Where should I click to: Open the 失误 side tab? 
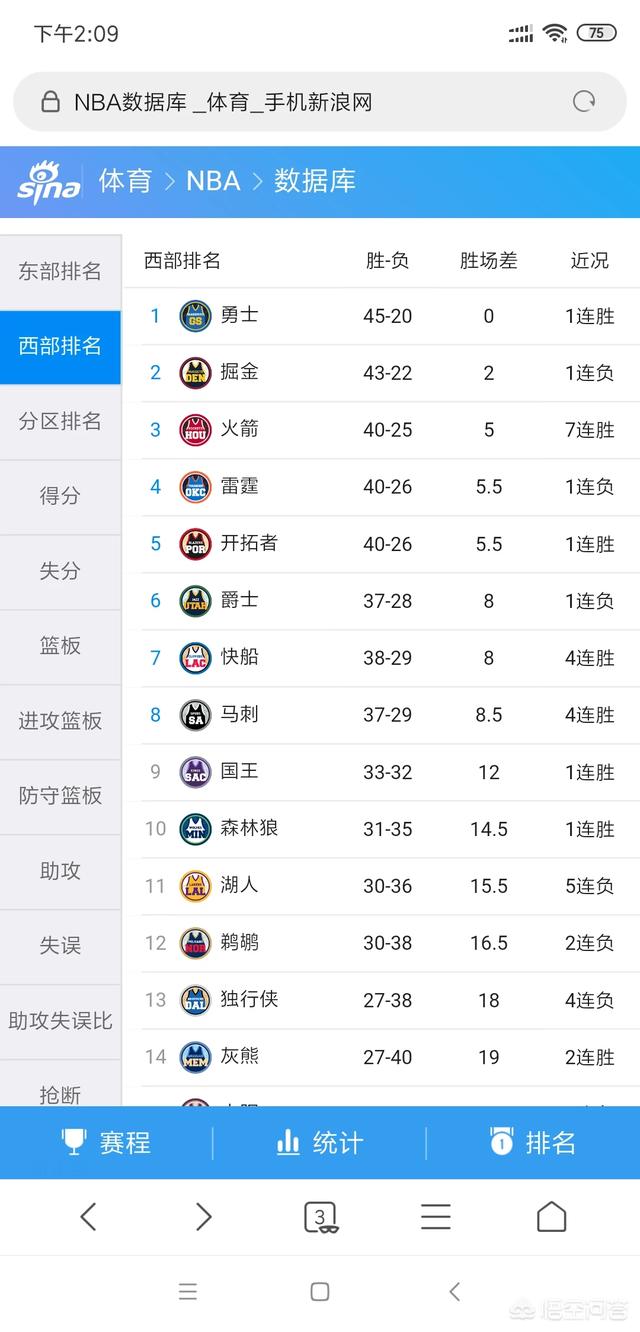(x=60, y=946)
